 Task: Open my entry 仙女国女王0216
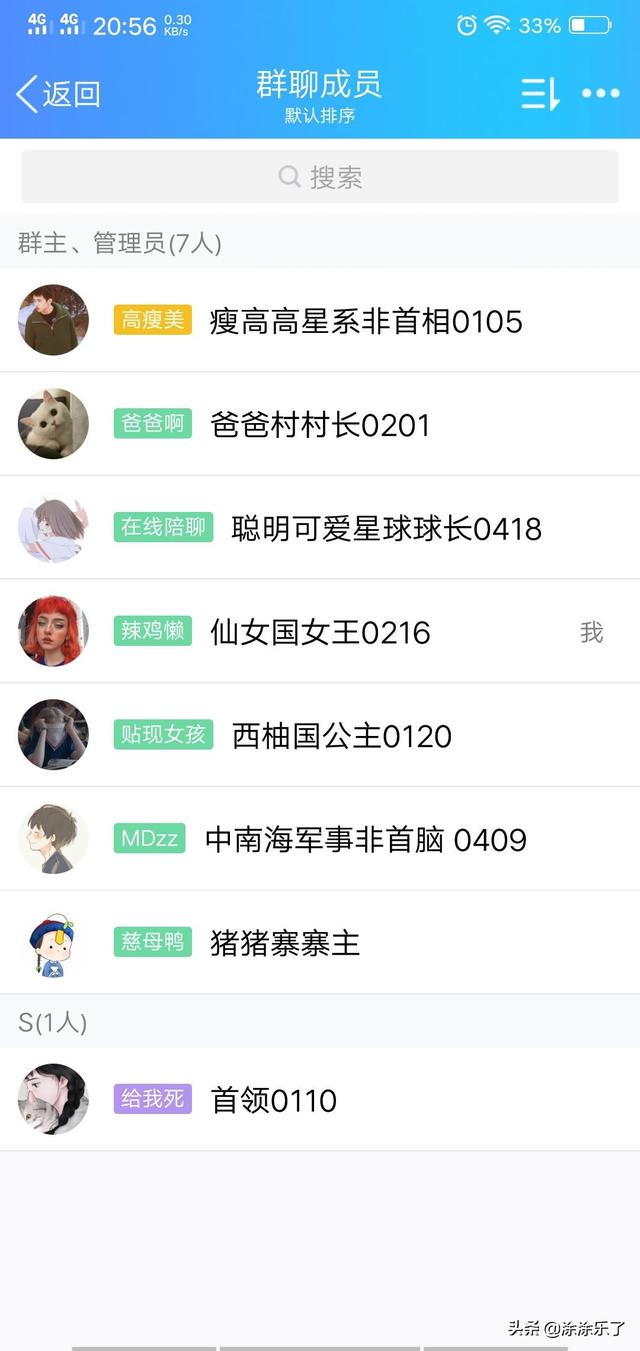pyautogui.click(x=320, y=631)
